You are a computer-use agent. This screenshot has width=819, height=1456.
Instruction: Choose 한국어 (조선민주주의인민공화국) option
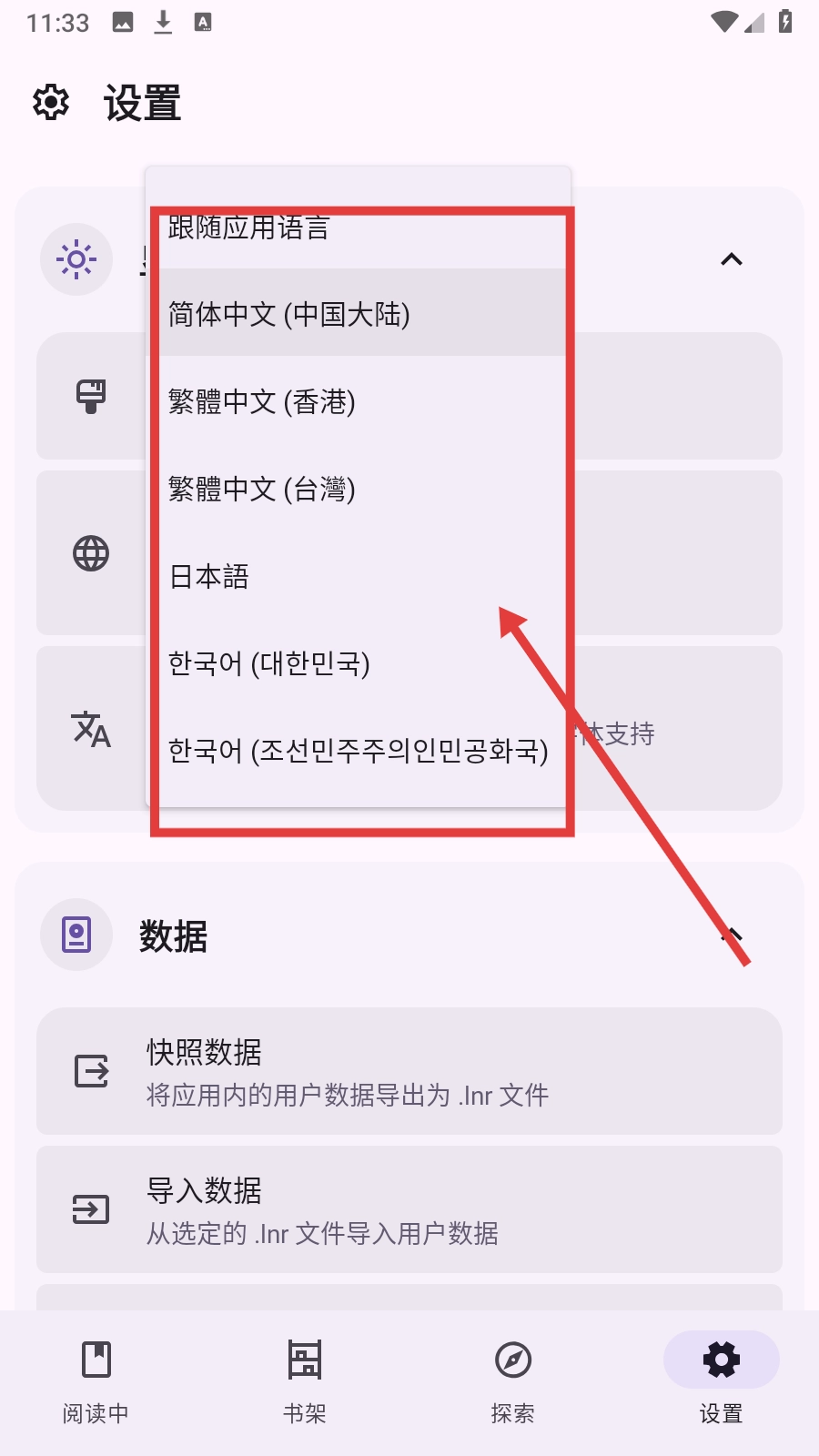358,751
